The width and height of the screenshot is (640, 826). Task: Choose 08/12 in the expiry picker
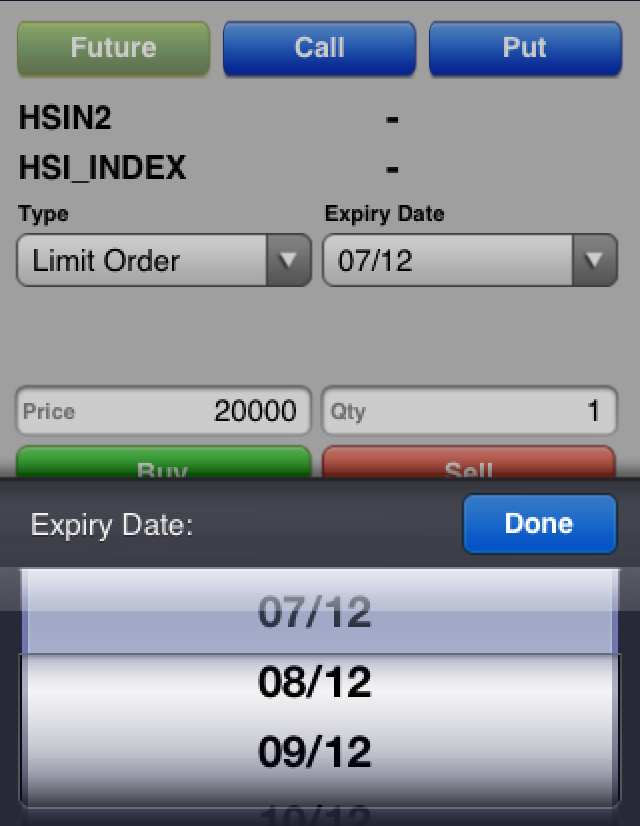[x=315, y=682]
